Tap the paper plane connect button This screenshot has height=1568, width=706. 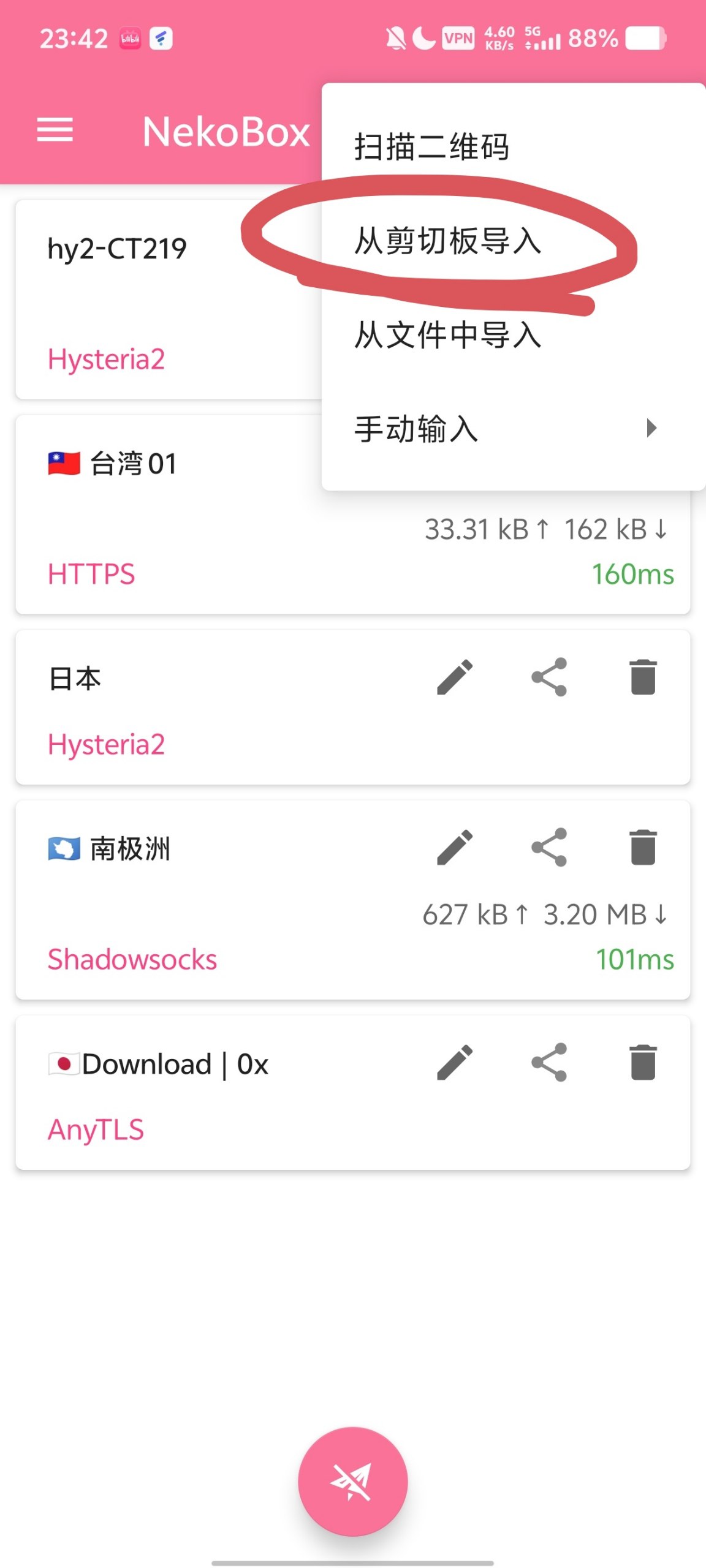[x=352, y=1482]
